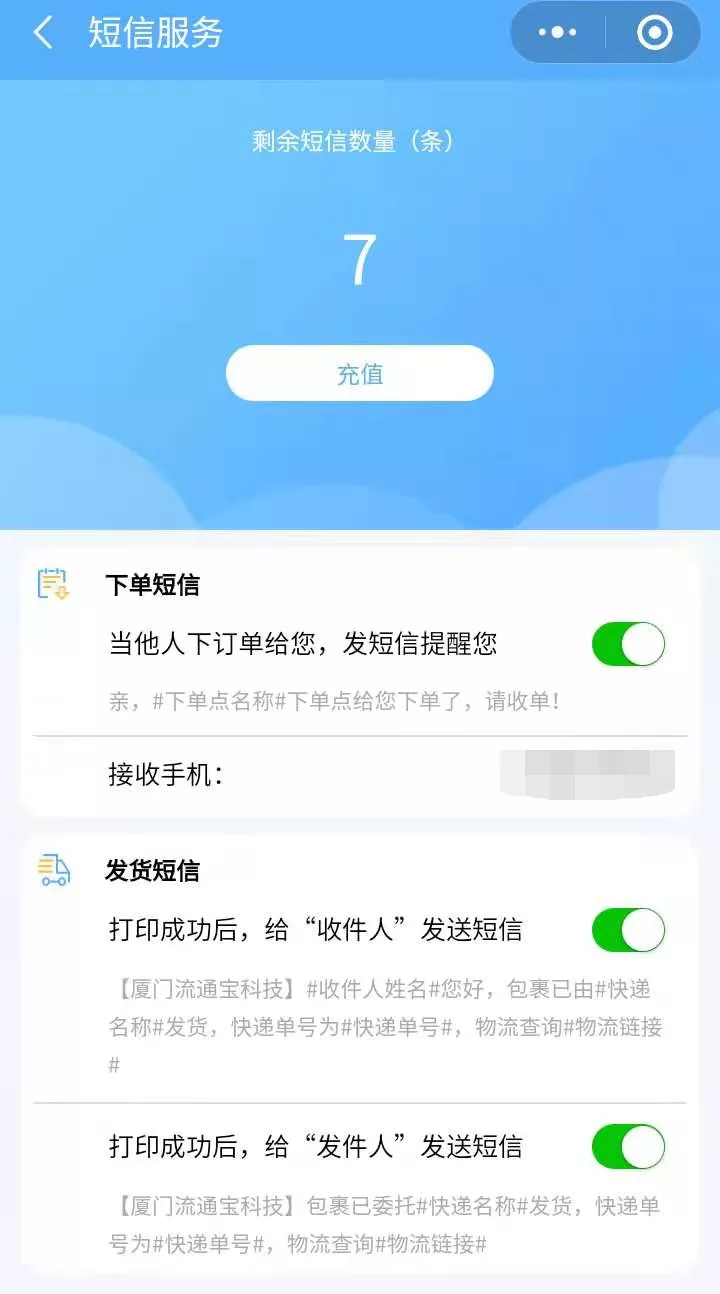Go back from 短信服务 page
This screenshot has height=1294, width=720.
[x=42, y=33]
